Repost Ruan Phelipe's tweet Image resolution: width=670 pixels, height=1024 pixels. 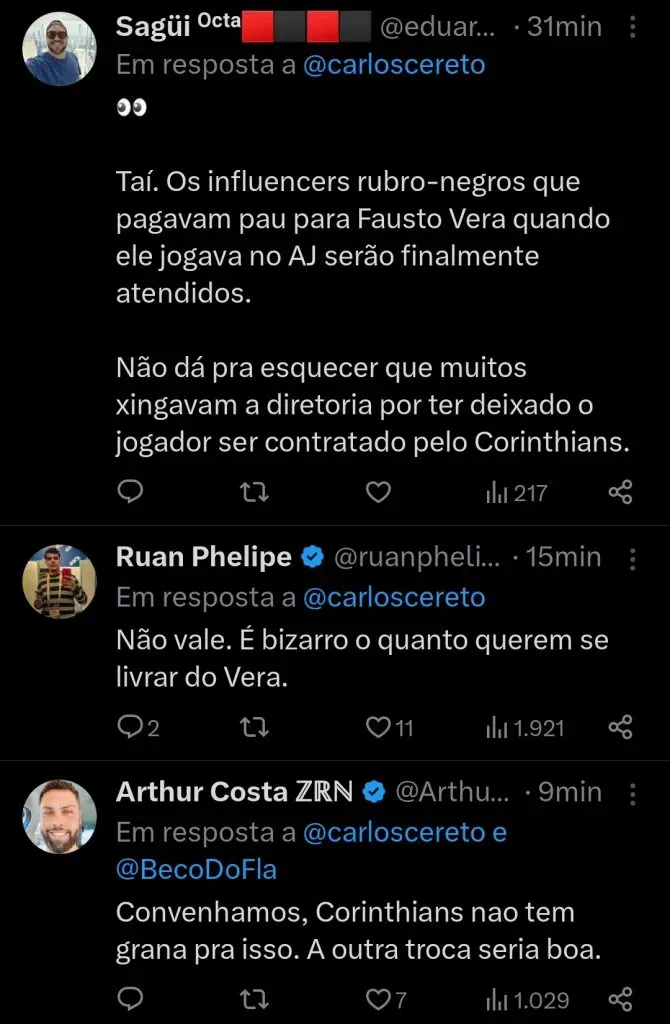tap(255, 728)
